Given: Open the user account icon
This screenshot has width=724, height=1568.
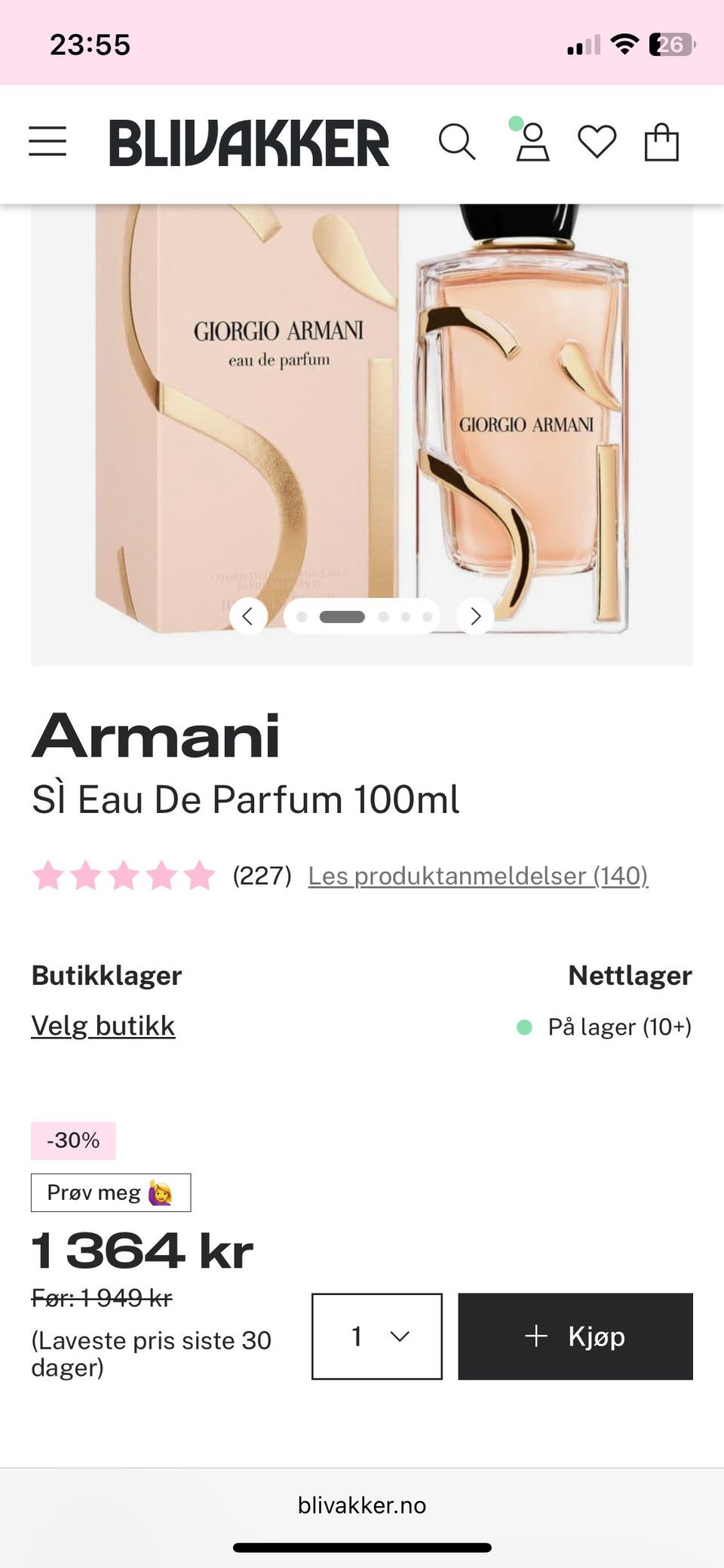Looking at the screenshot, I should (532, 142).
